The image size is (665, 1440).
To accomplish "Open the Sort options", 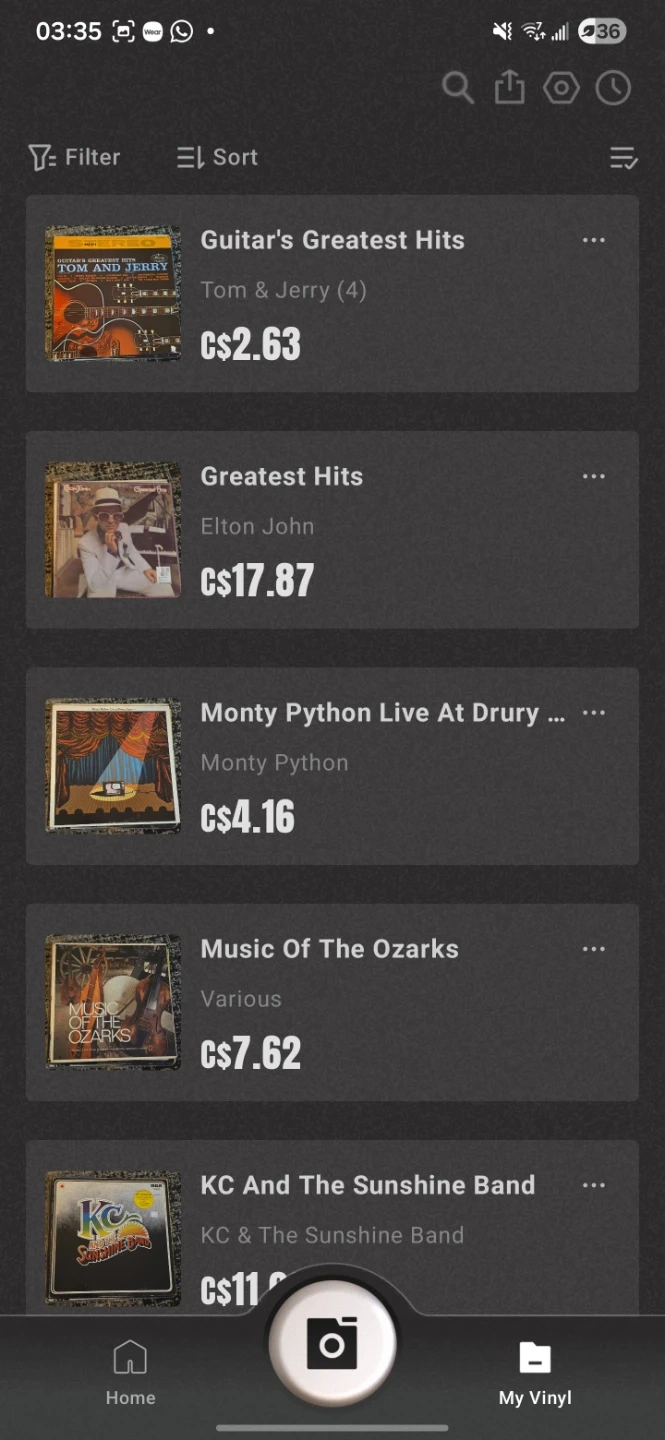I will pos(217,157).
